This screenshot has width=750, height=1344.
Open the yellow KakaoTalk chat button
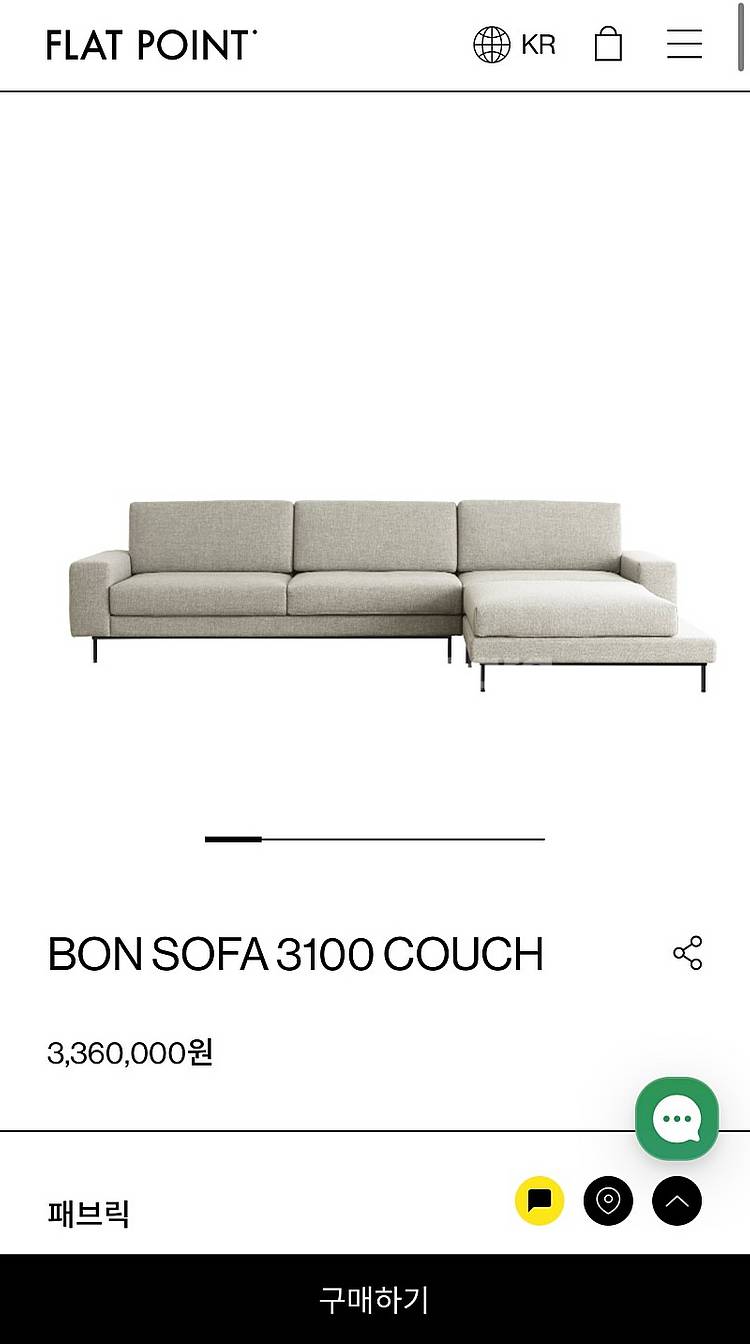[539, 1200]
